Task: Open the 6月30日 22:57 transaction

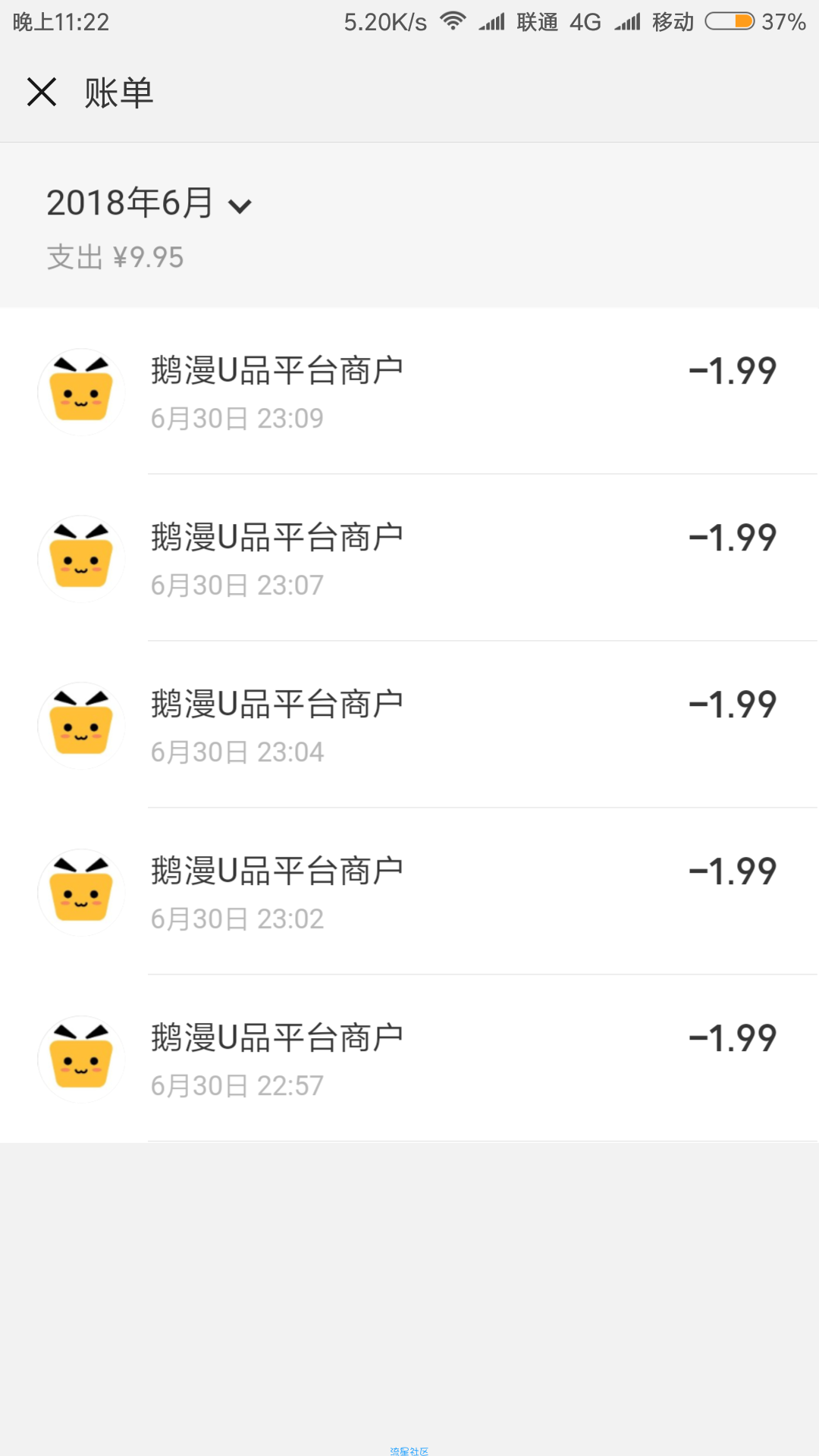Action: pos(409,1059)
